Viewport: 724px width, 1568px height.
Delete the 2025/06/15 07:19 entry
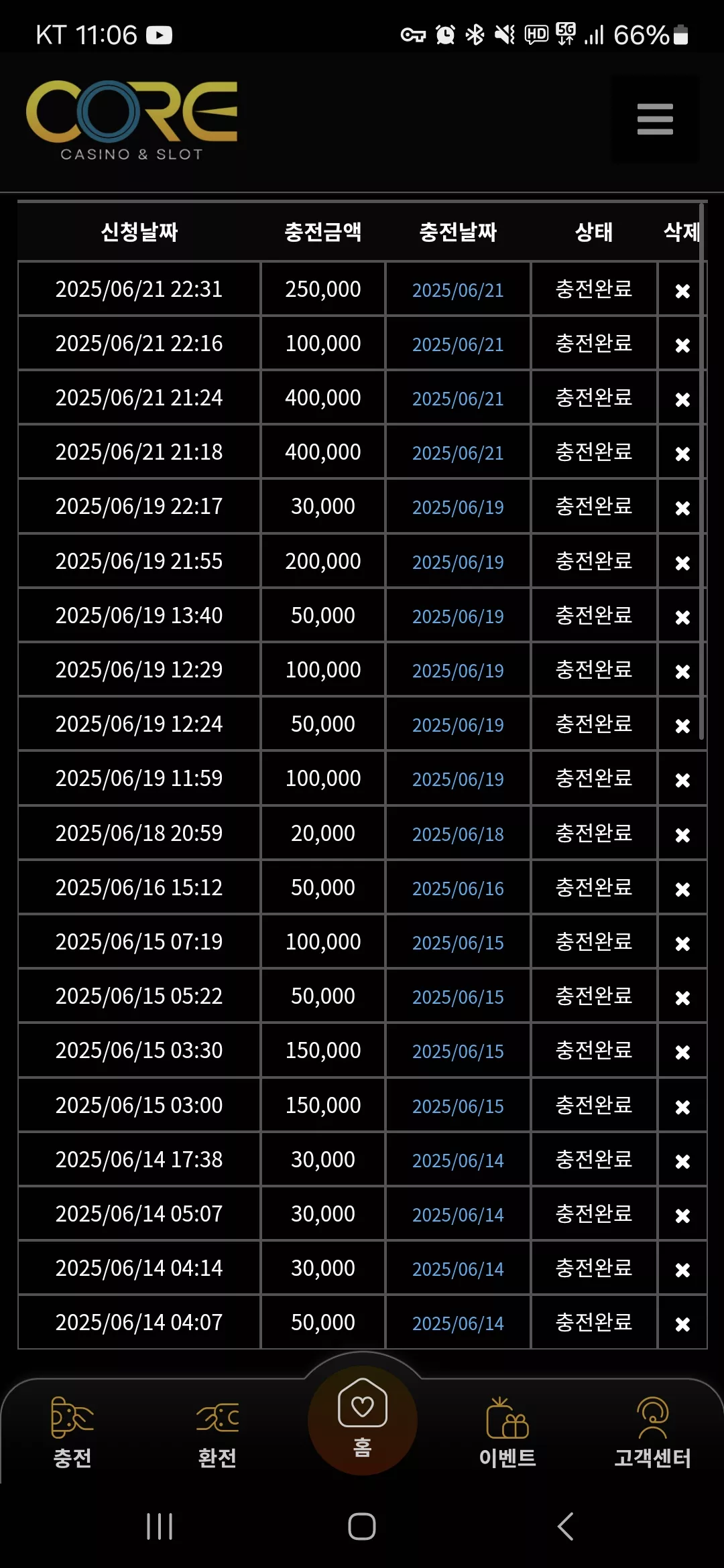tap(682, 943)
